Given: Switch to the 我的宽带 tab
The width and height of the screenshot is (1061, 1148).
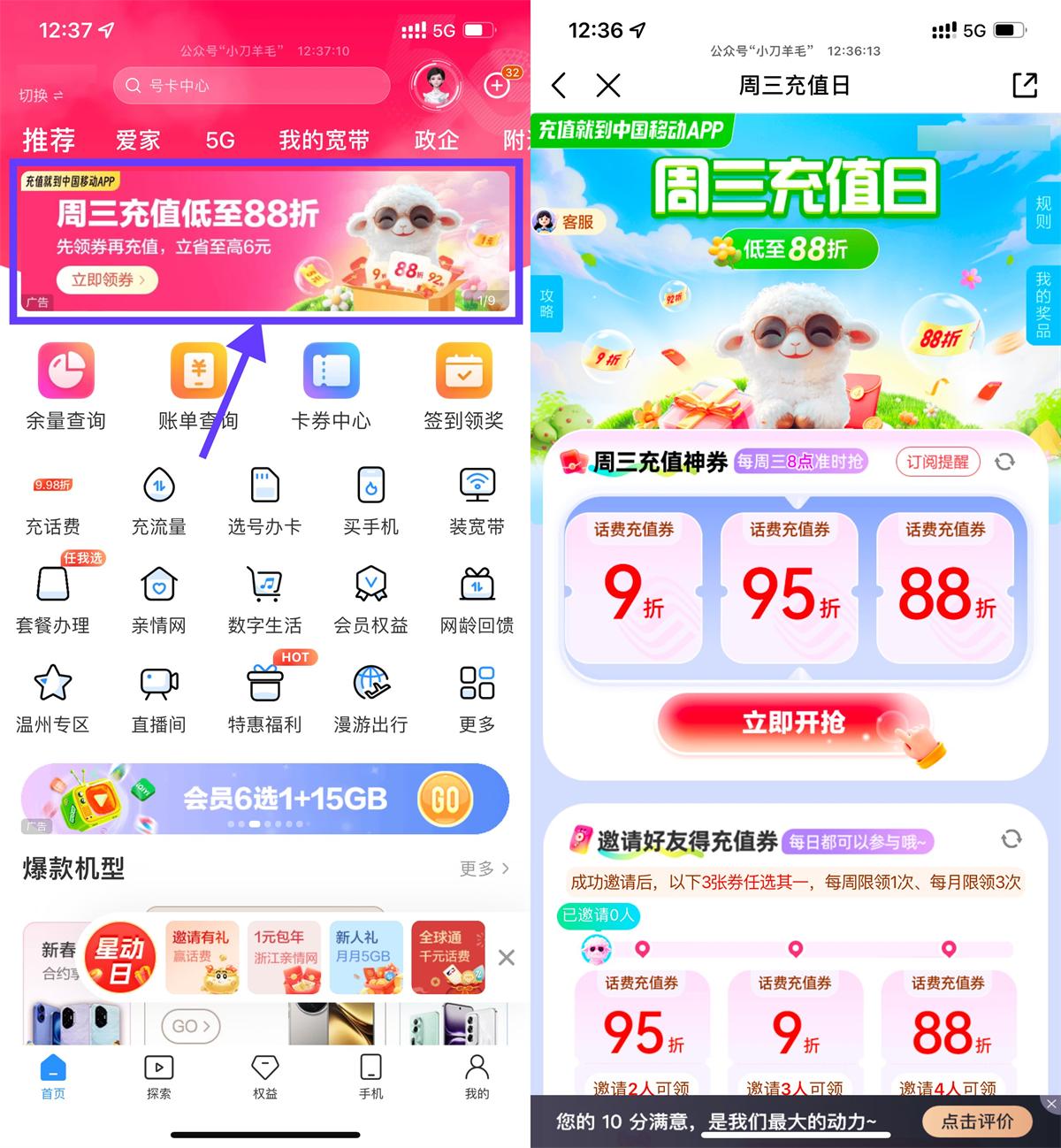Looking at the screenshot, I should point(324,140).
